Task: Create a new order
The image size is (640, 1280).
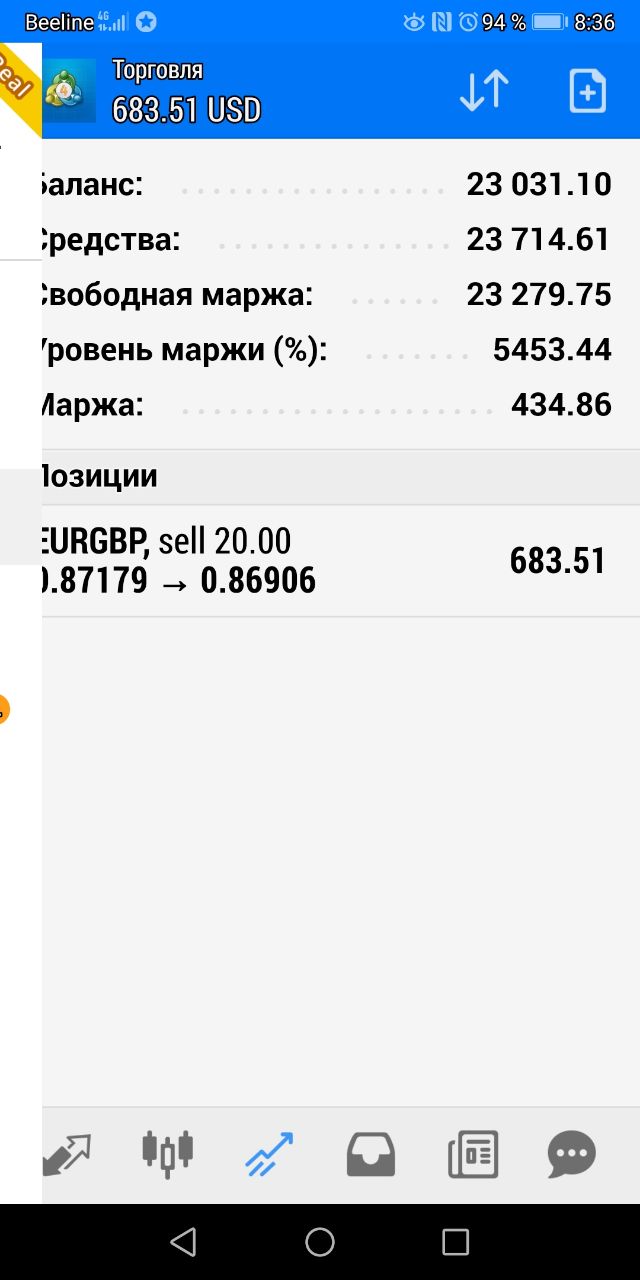Action: pos(588,91)
